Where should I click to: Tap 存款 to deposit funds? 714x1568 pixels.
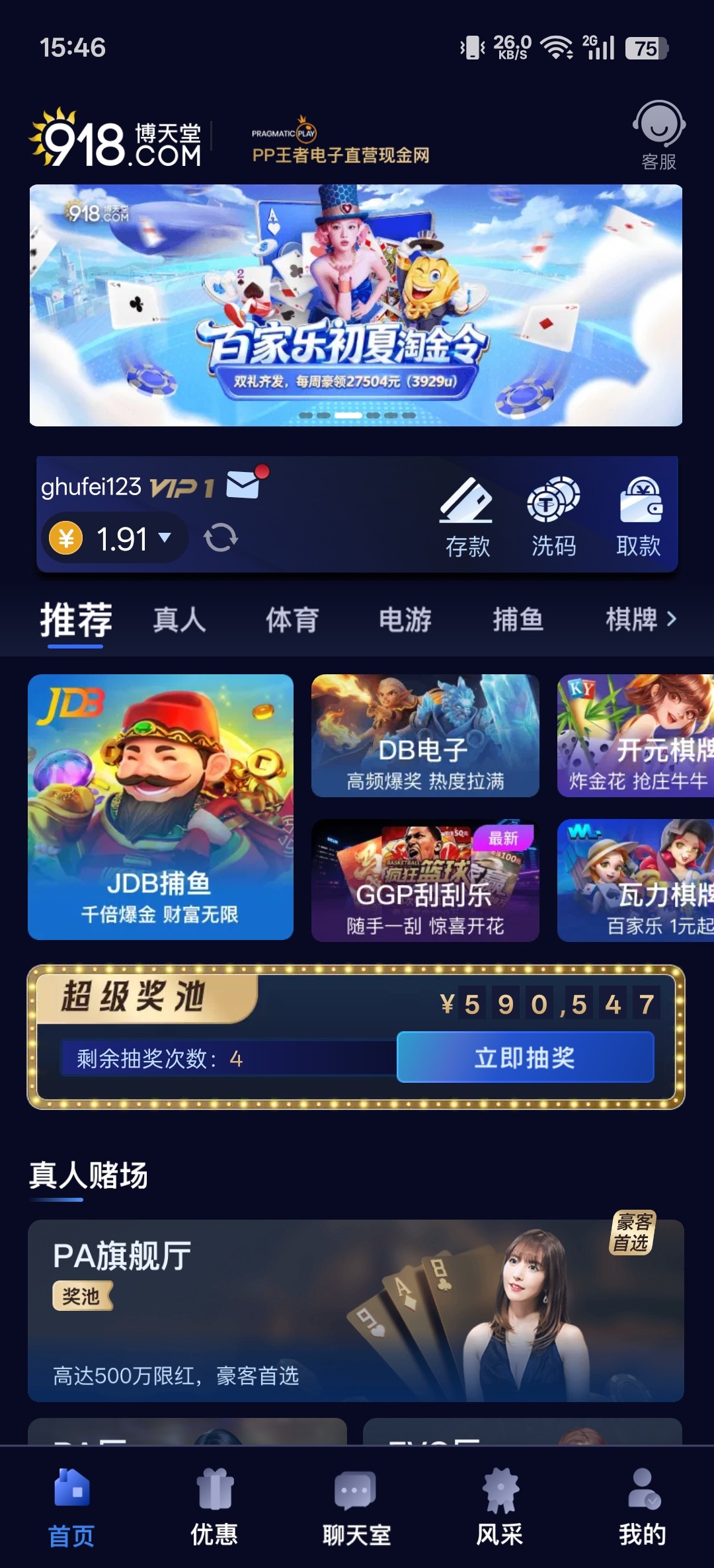coord(467,517)
